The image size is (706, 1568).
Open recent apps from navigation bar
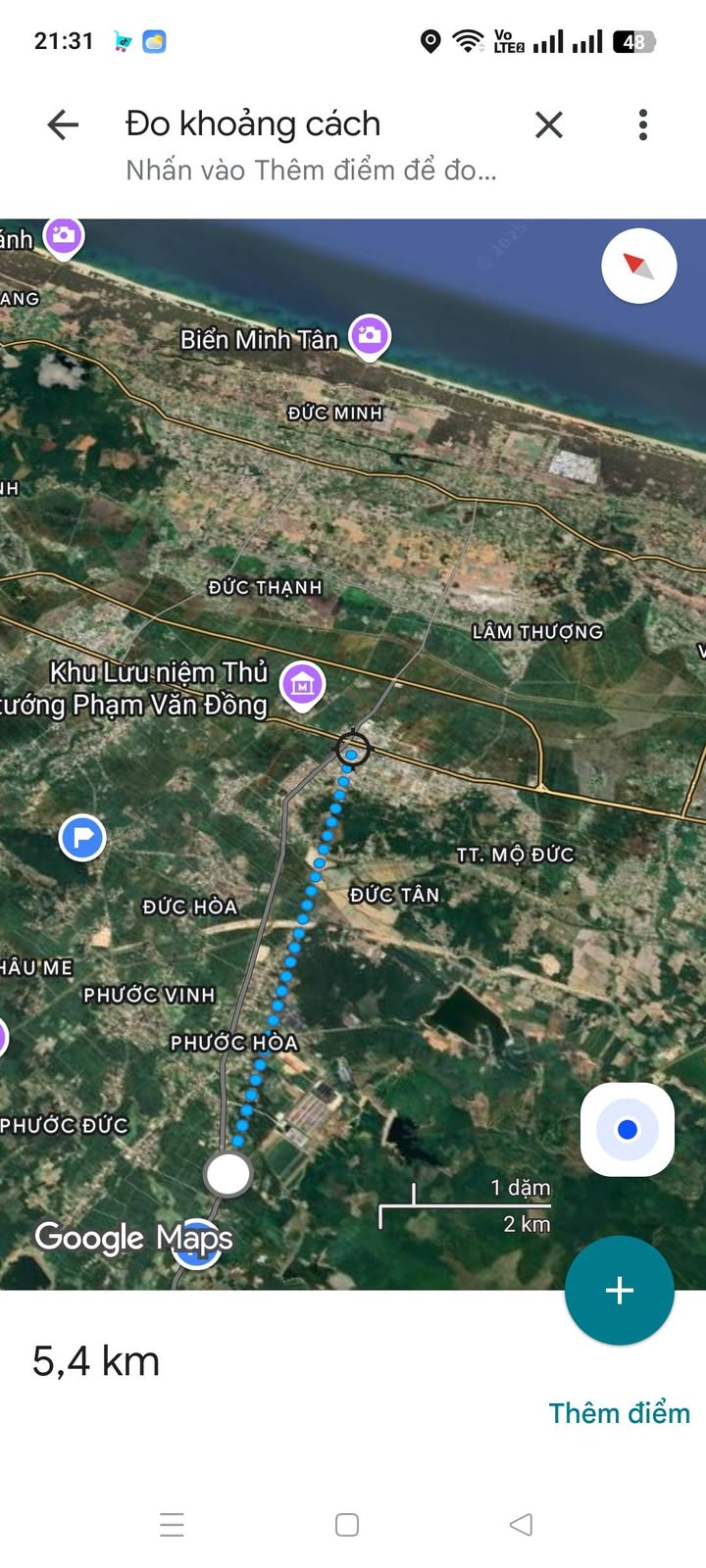tap(172, 1525)
